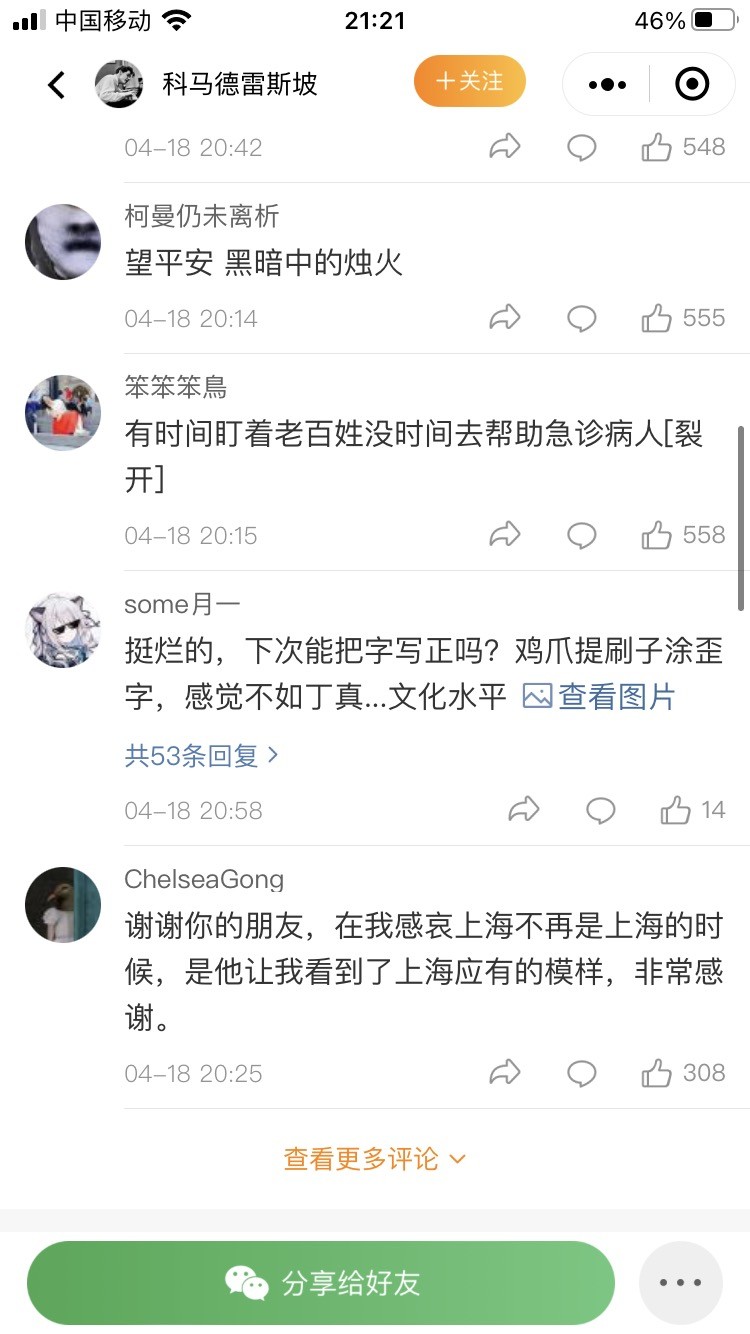Screen dimensions: 750x1334
Task: Reply to 柯曼仍未离析's comment
Action: [581, 319]
